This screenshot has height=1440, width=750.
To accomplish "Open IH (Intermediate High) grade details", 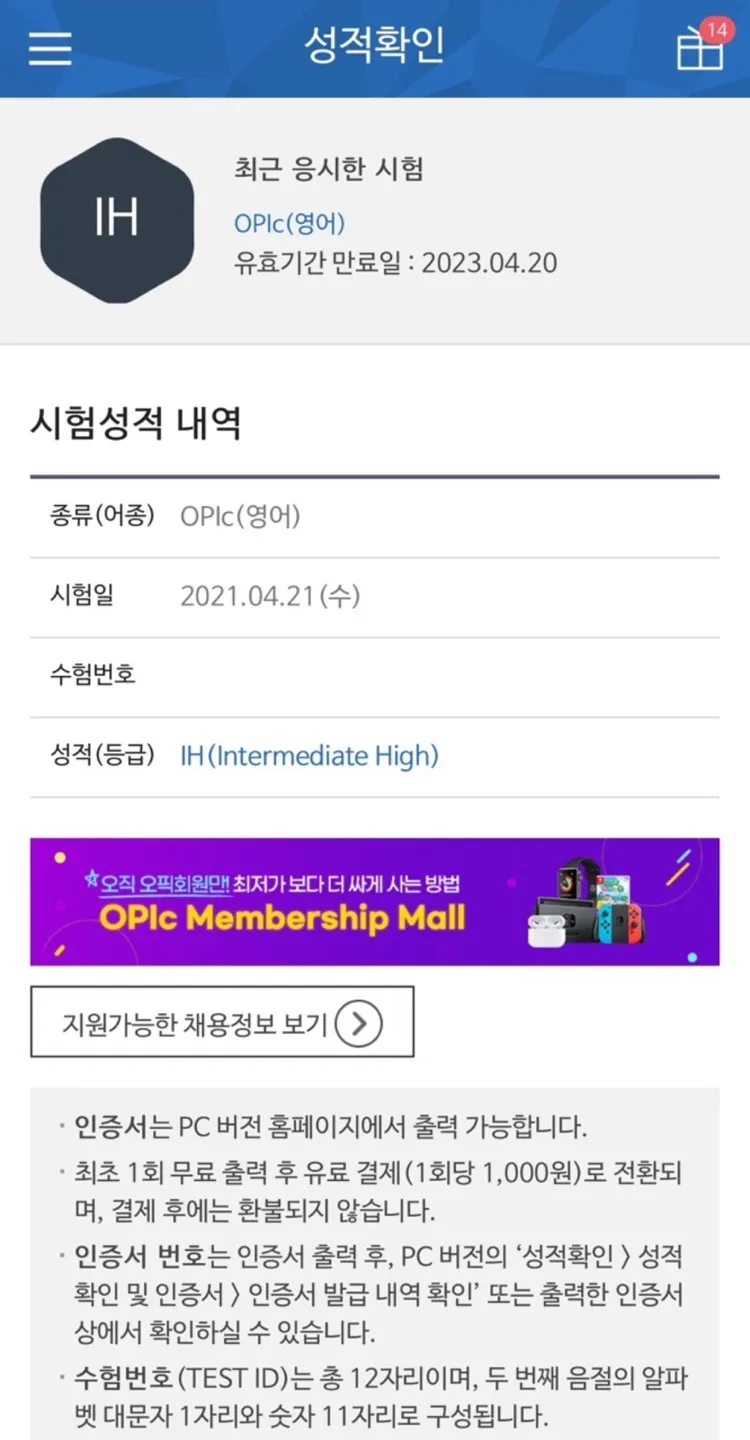I will point(310,755).
